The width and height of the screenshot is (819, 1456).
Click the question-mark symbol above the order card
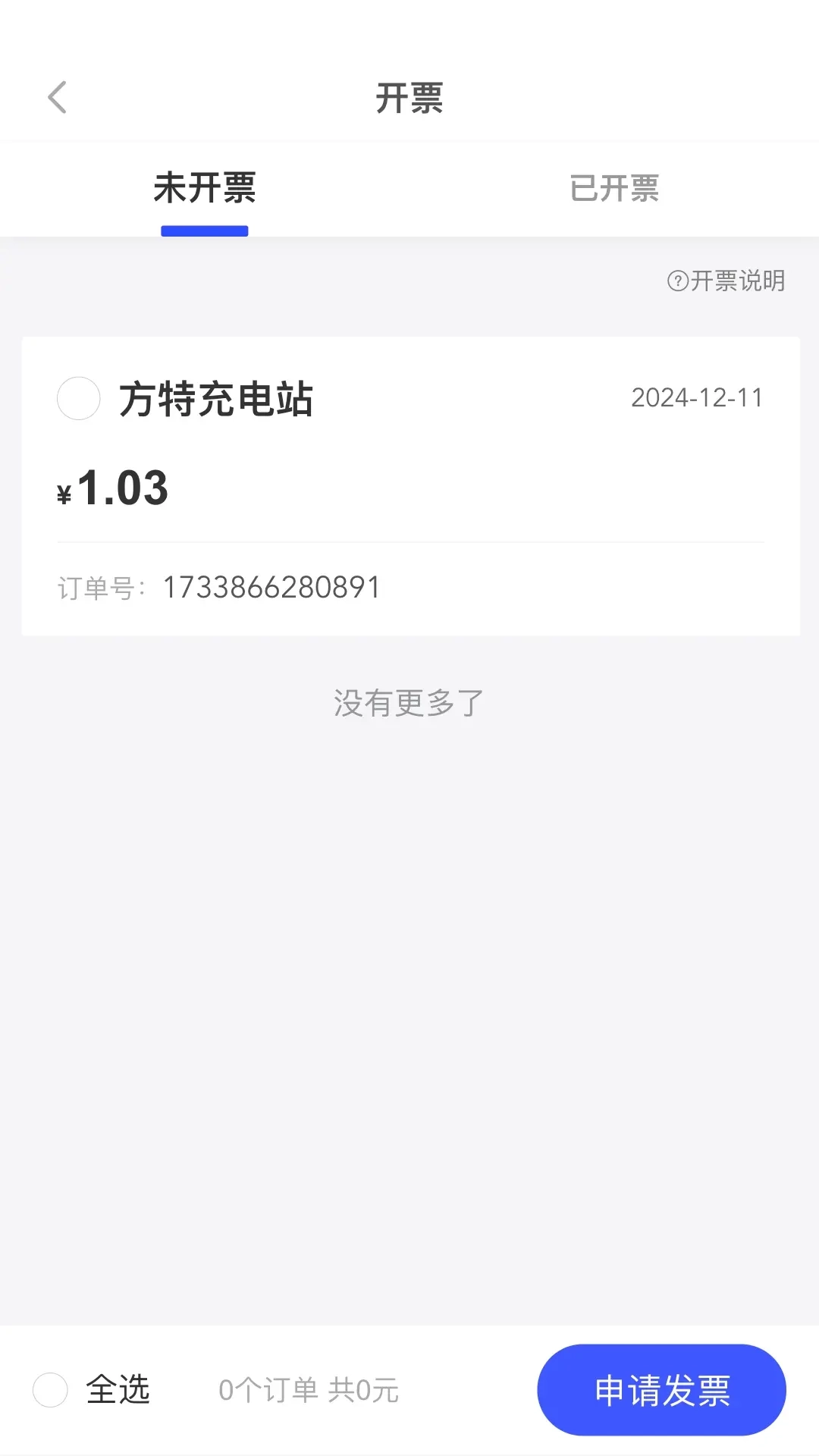point(677,281)
